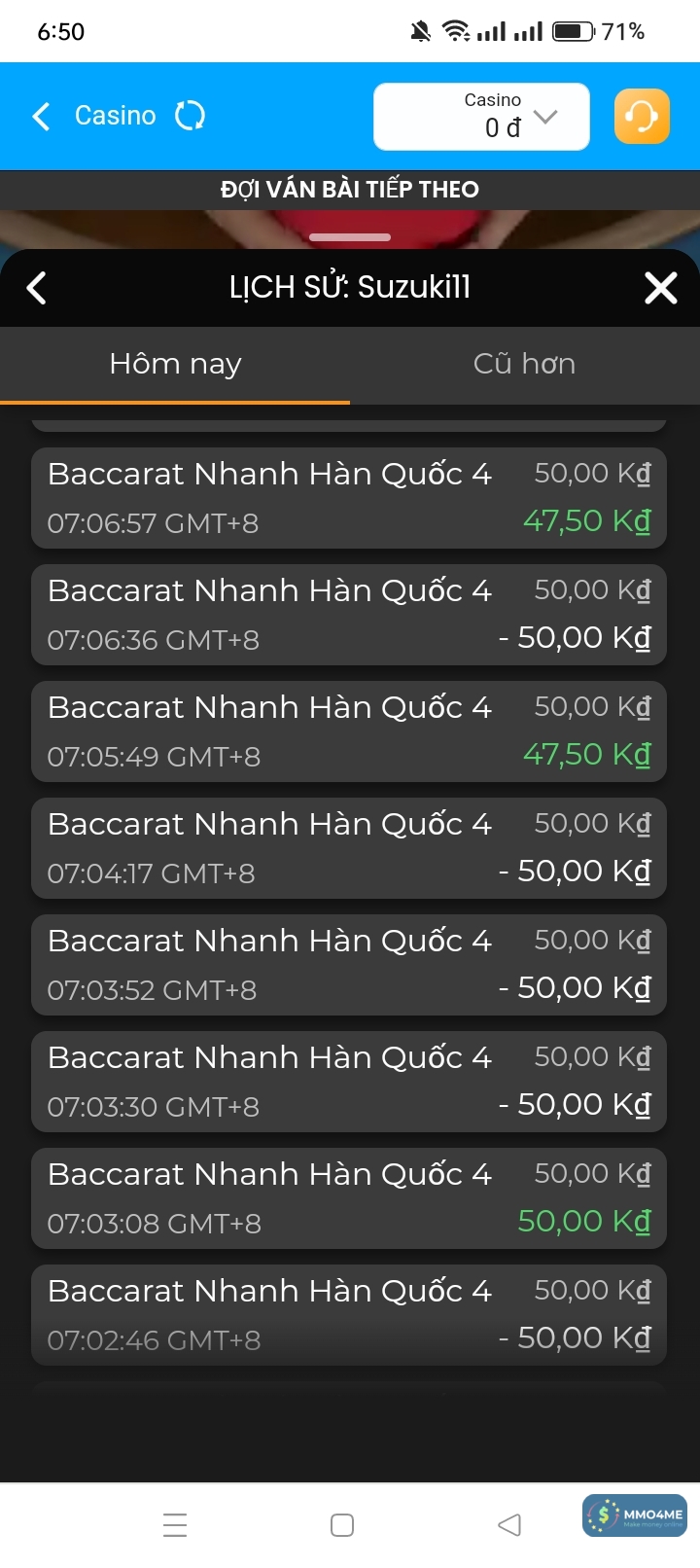This screenshot has width=700, height=1568.
Task: Refresh the Casino page
Action: (190, 117)
